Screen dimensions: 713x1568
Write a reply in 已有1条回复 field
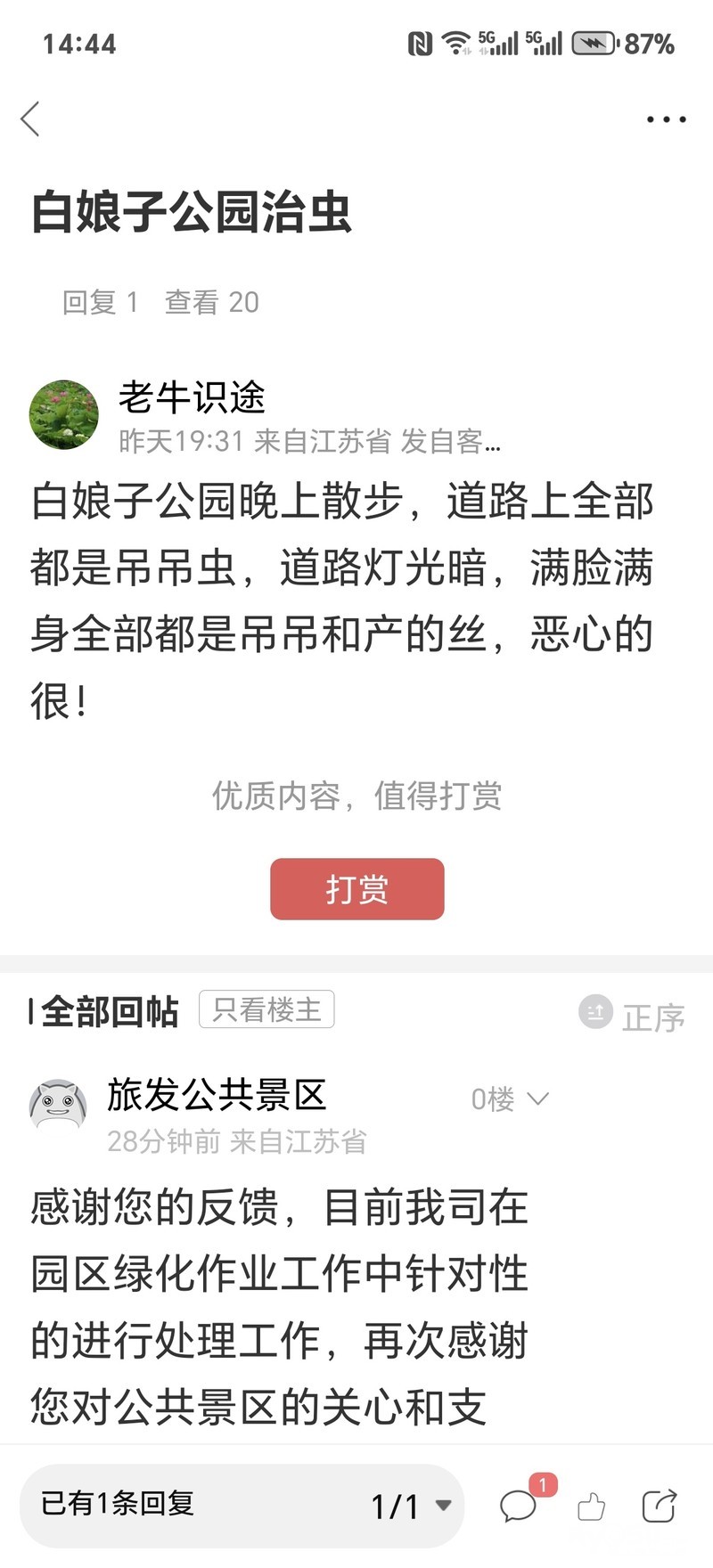178,1504
